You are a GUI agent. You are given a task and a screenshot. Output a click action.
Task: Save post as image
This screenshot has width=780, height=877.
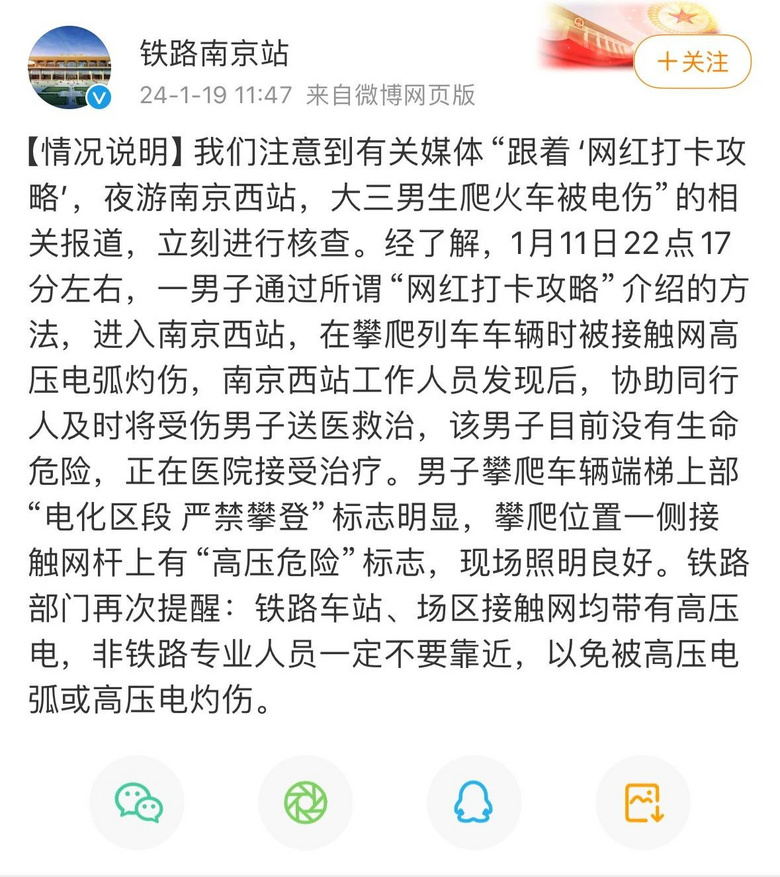643,801
